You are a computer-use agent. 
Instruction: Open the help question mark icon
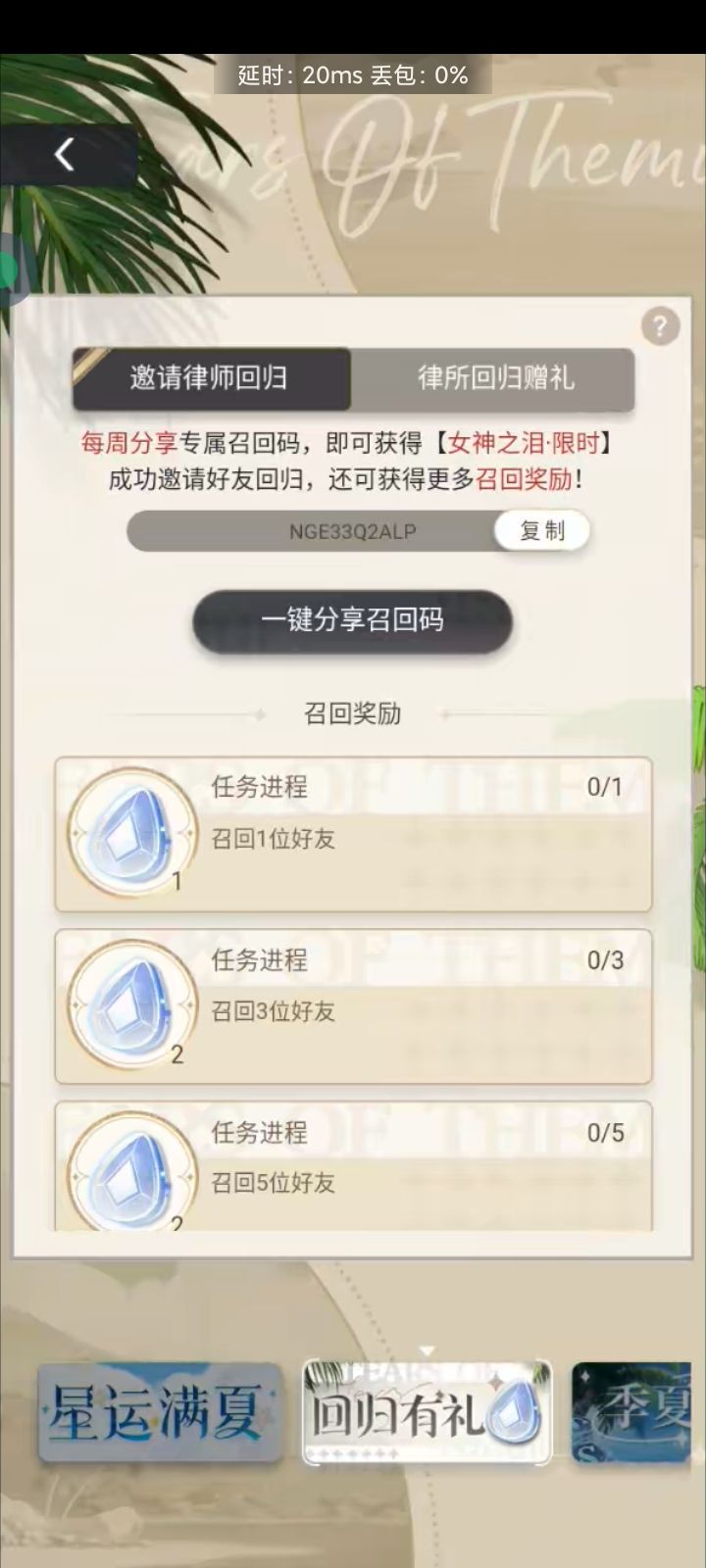pos(660,327)
